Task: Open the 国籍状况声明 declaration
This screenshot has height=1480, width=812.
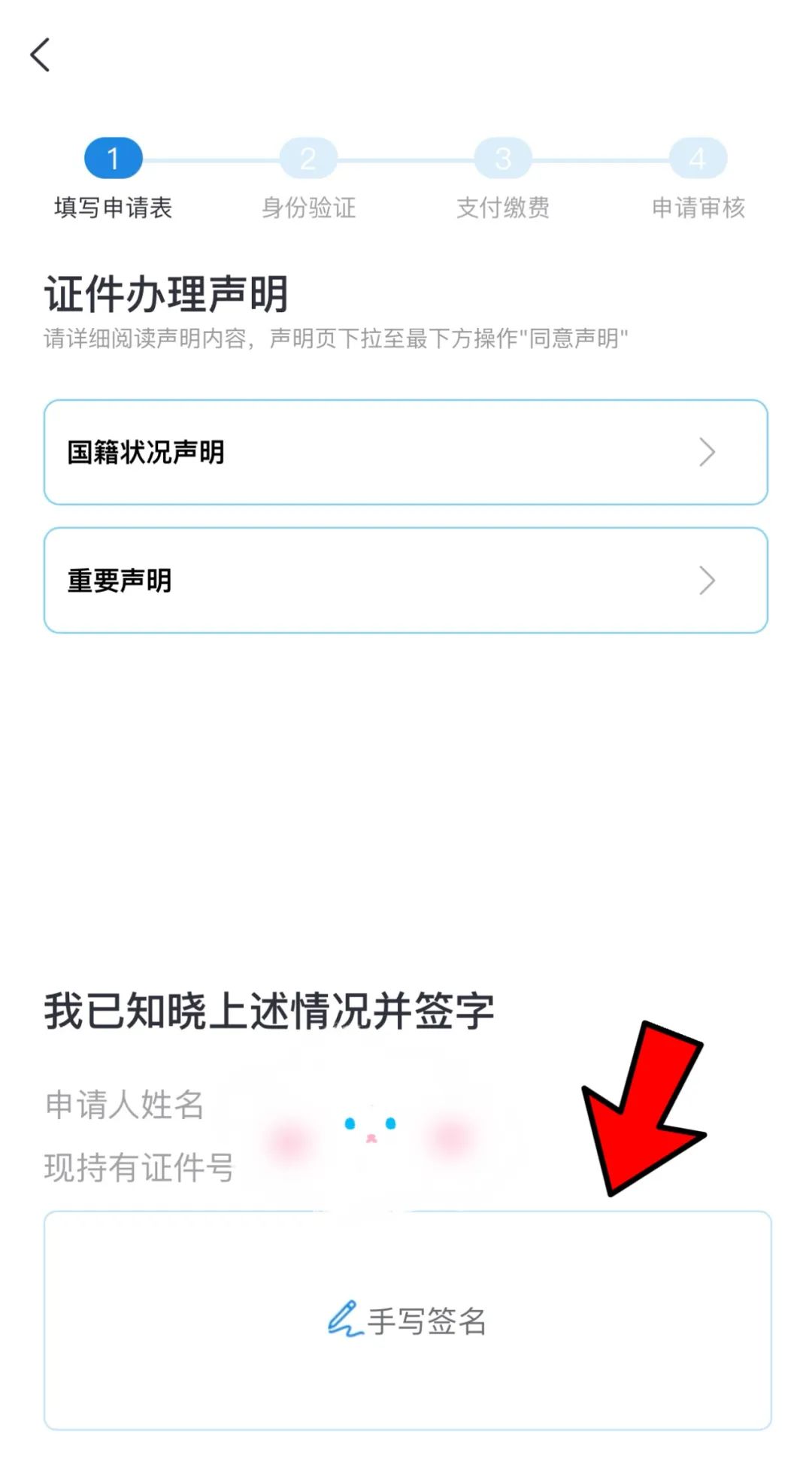Action: [x=405, y=452]
